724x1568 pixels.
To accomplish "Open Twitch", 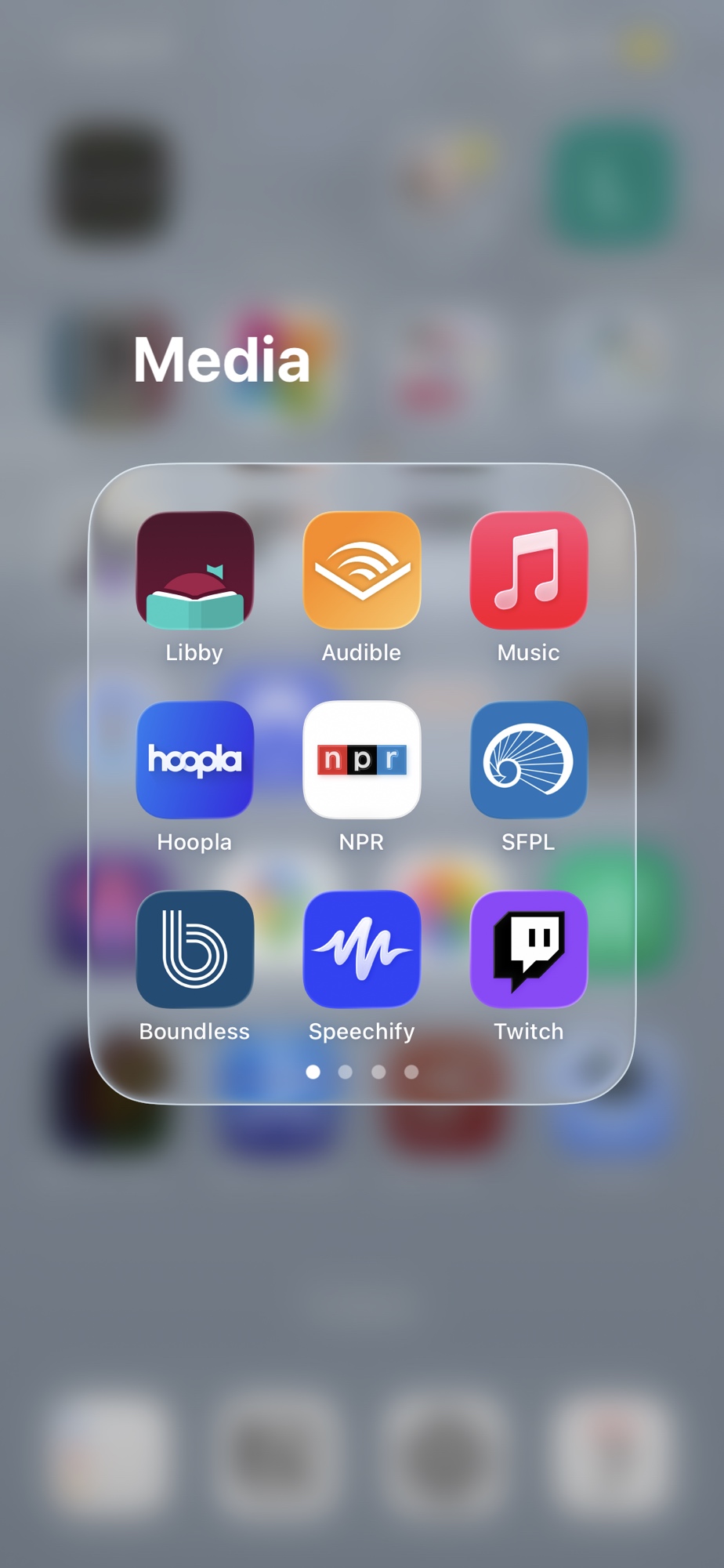I will click(x=529, y=949).
